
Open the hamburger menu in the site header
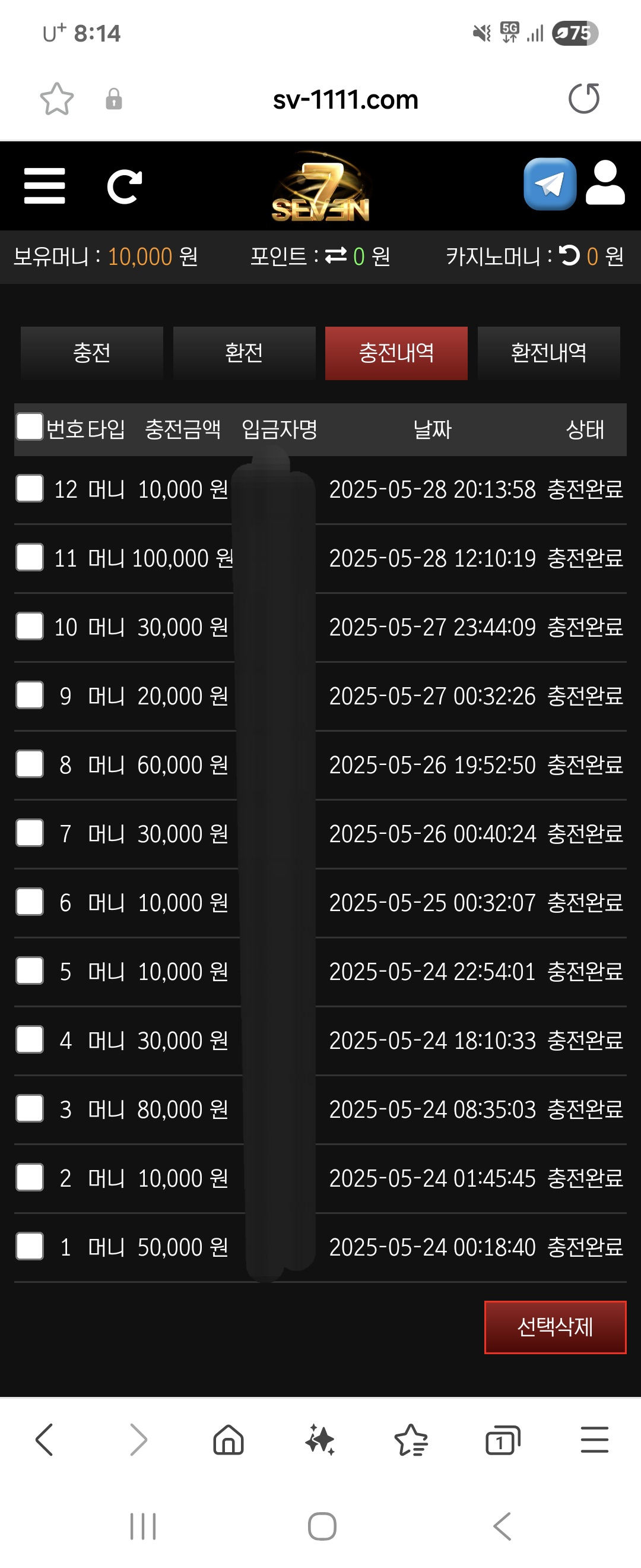coord(45,186)
